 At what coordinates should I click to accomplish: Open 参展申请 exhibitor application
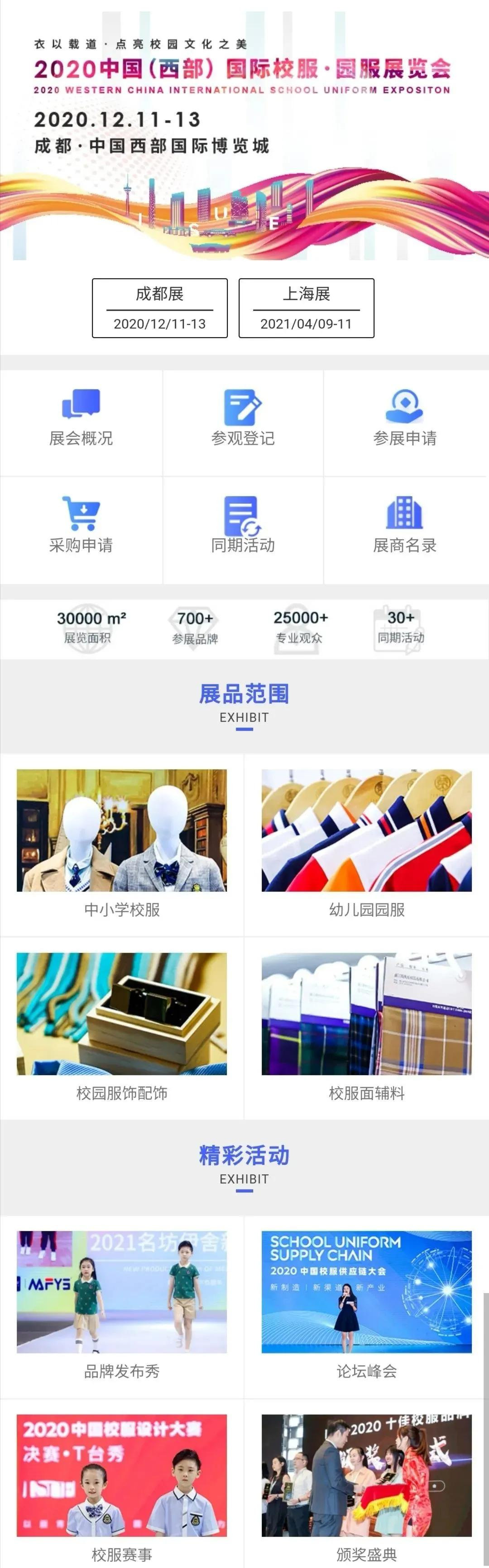tap(404, 420)
